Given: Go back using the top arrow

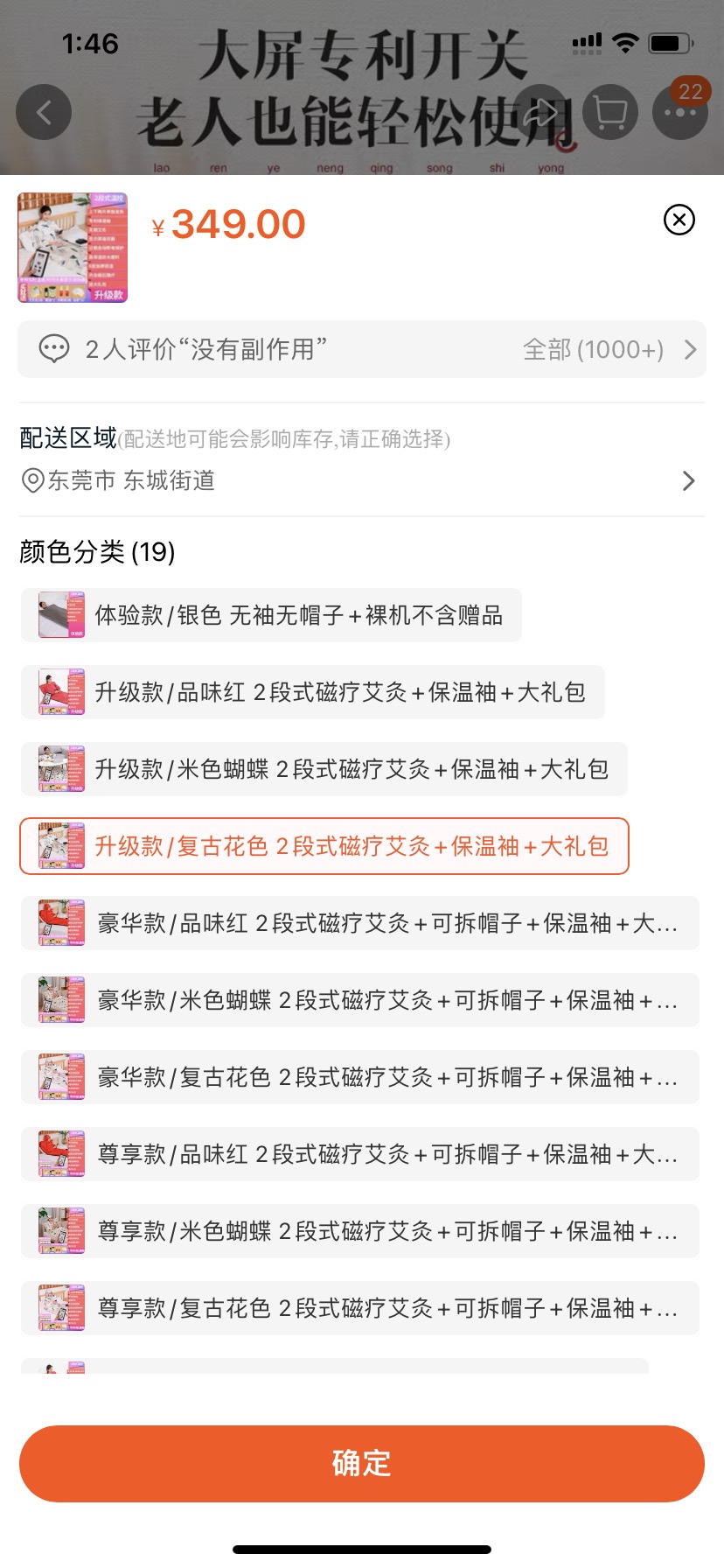Looking at the screenshot, I should pos(44,112).
